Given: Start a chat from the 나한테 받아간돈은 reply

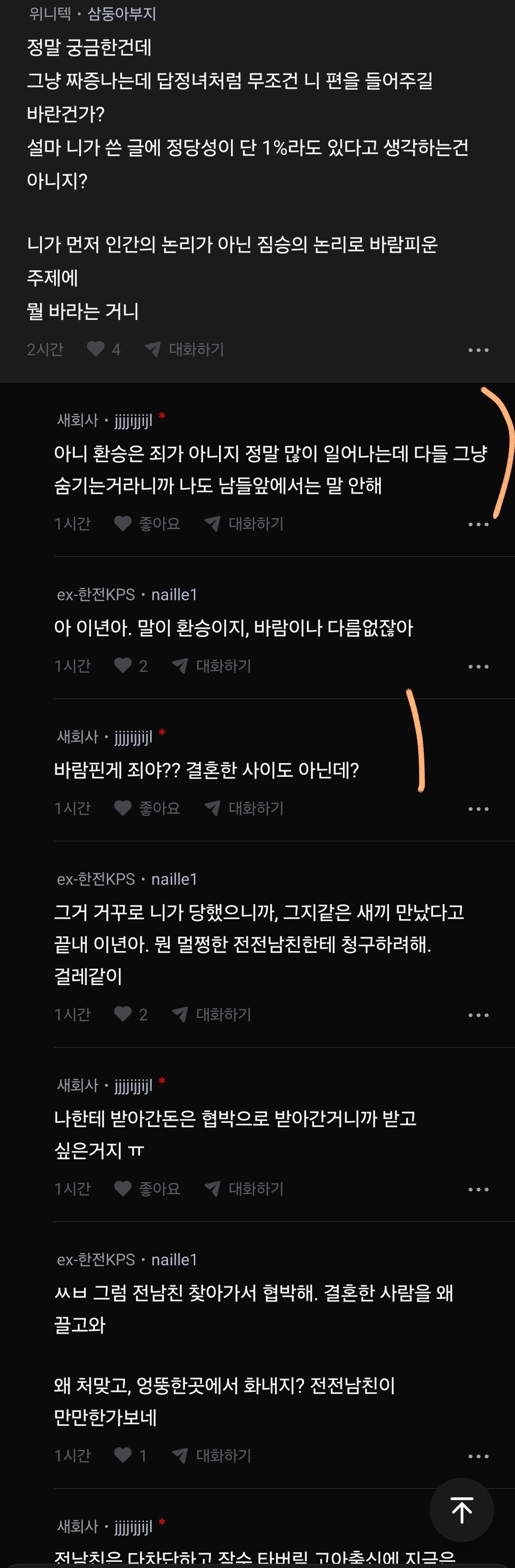Looking at the screenshot, I should [244, 1188].
